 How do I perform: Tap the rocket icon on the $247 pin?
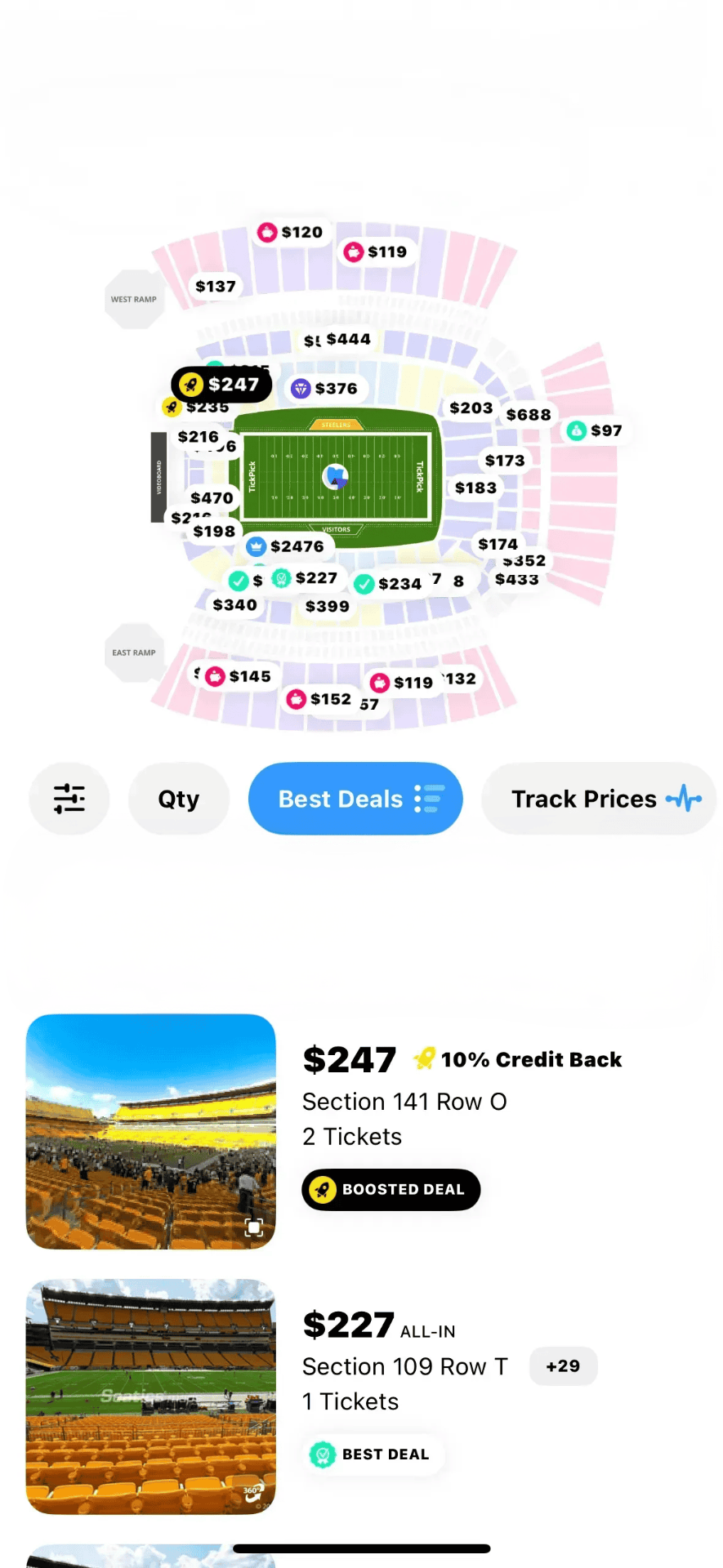pyautogui.click(x=191, y=384)
